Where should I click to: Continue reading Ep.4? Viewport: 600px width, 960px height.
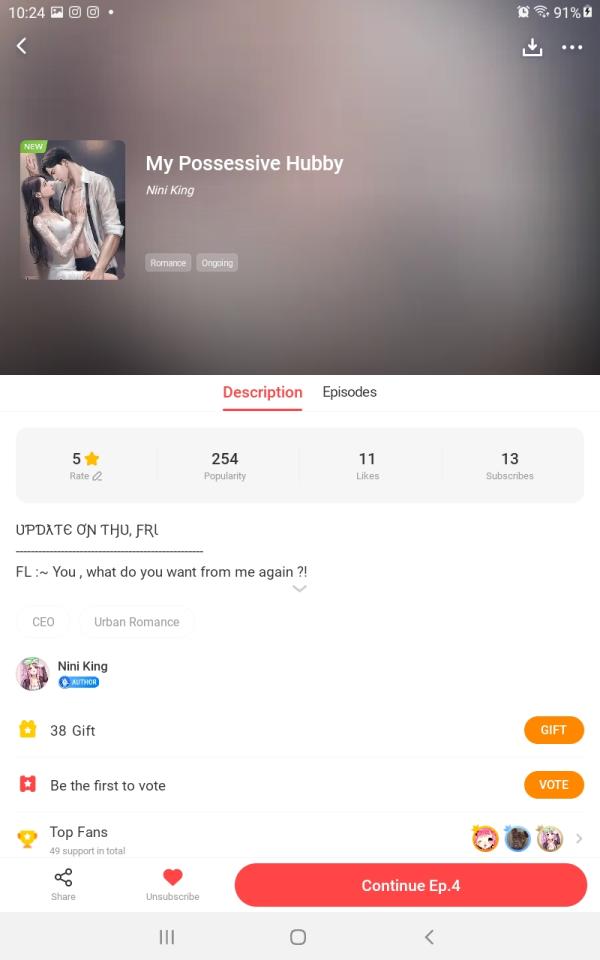point(410,885)
